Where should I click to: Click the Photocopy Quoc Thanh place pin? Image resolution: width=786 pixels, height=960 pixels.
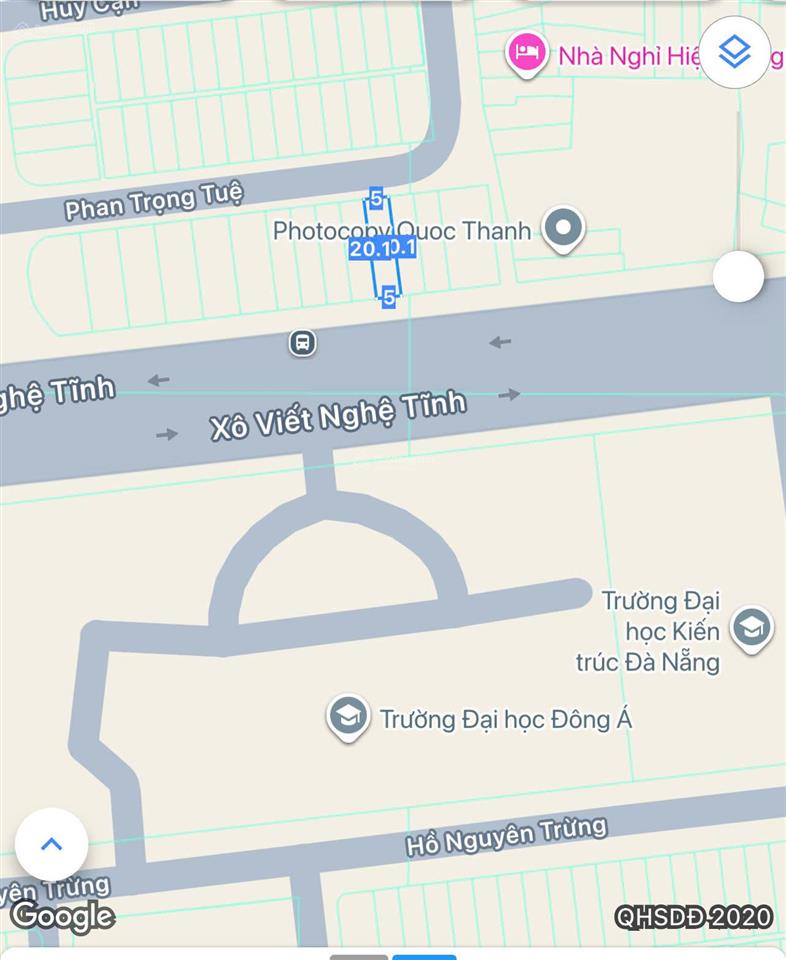tap(563, 227)
